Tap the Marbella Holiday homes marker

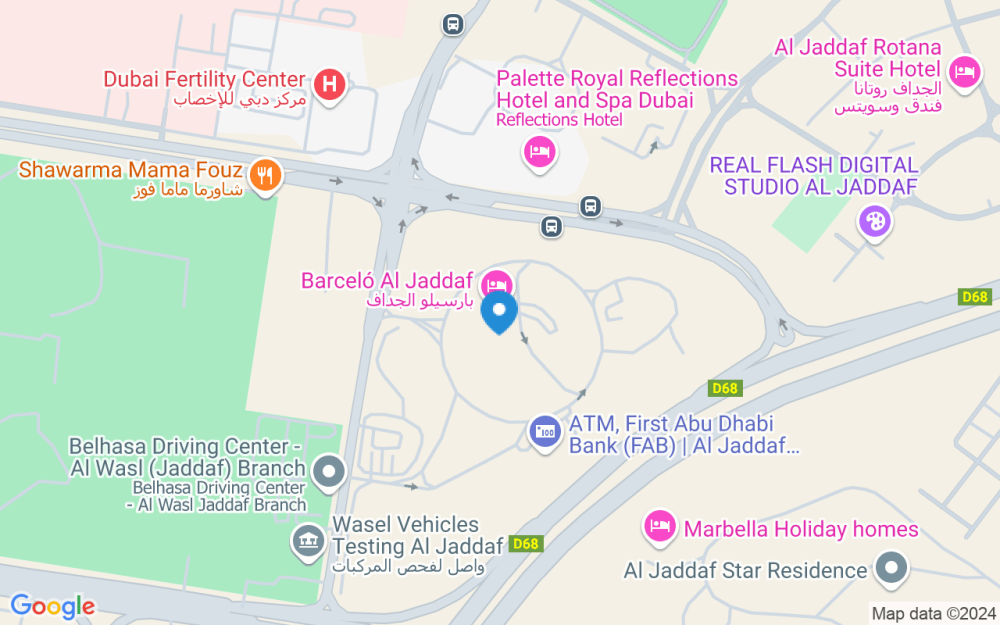[659, 527]
